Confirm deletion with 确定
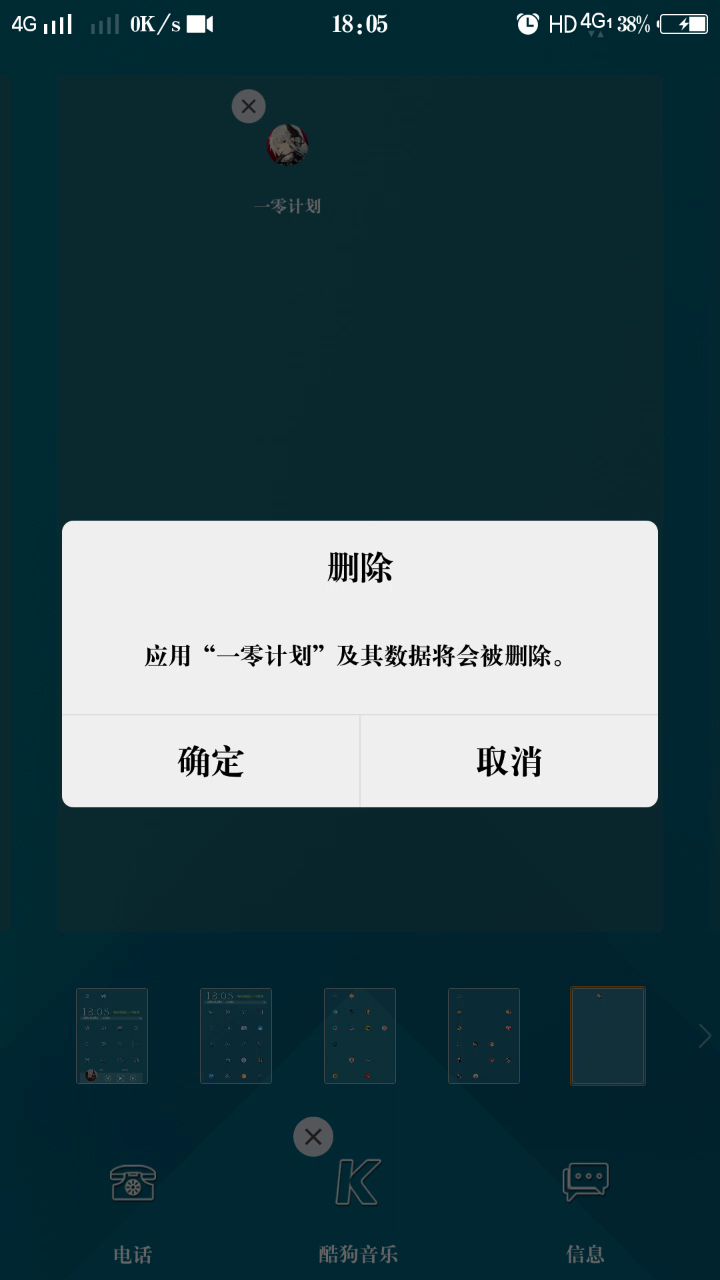 (211, 761)
